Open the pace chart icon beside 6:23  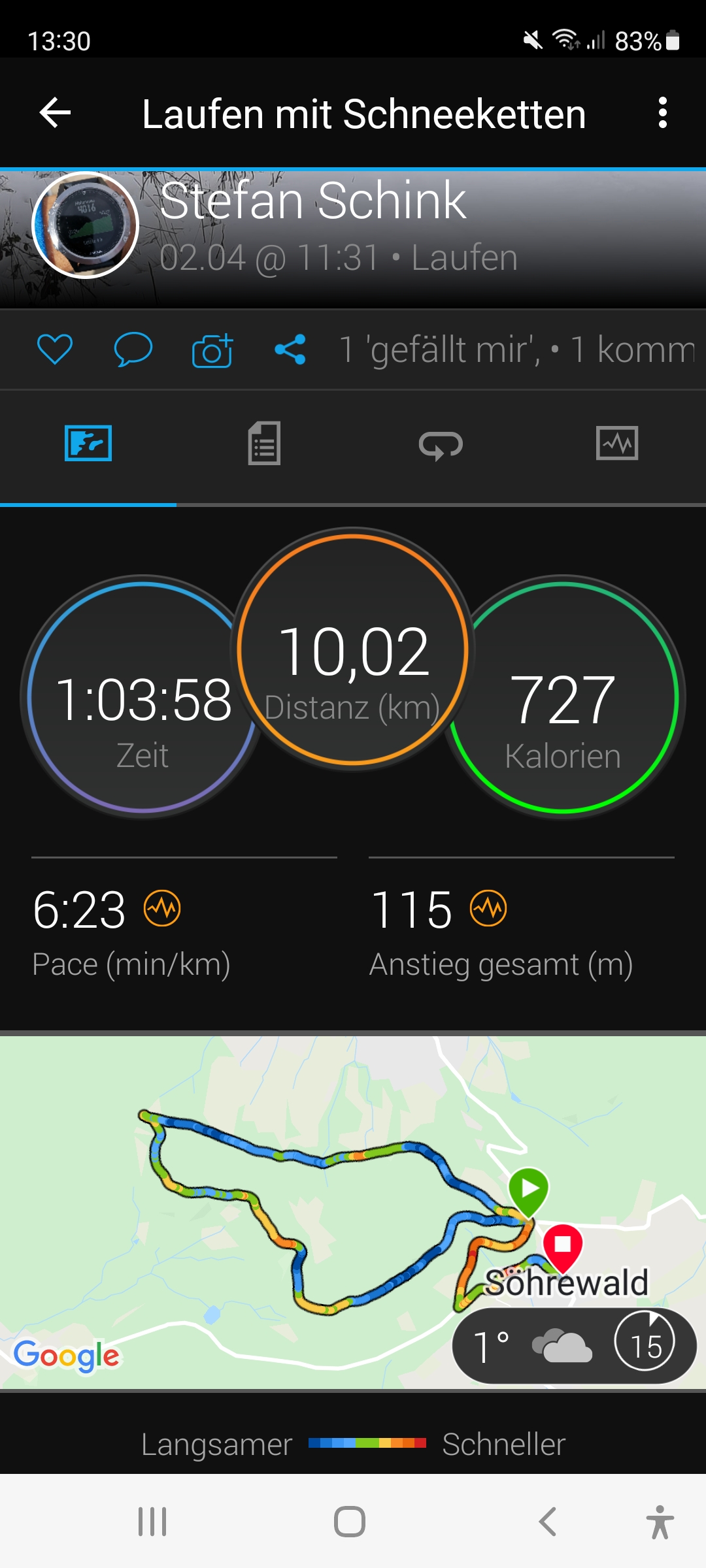click(162, 908)
